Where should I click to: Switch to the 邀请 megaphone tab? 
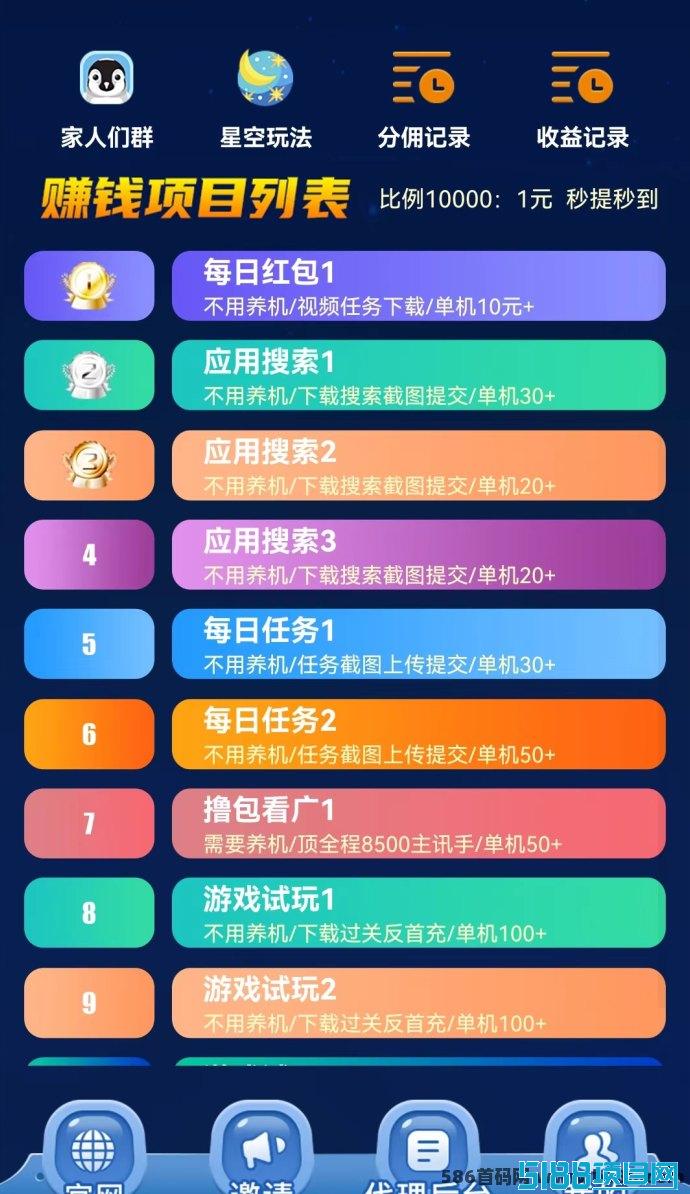260,1150
